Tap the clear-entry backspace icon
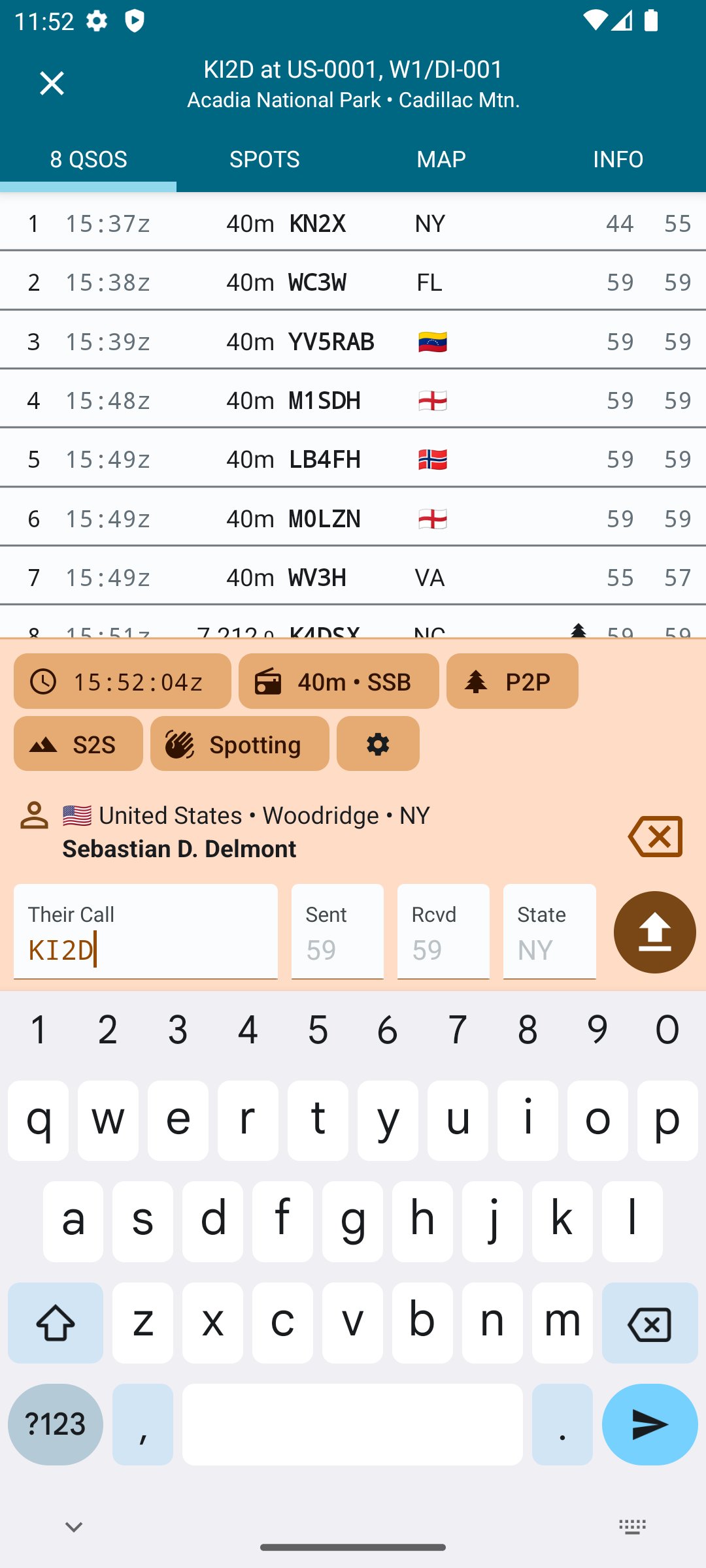 [655, 837]
